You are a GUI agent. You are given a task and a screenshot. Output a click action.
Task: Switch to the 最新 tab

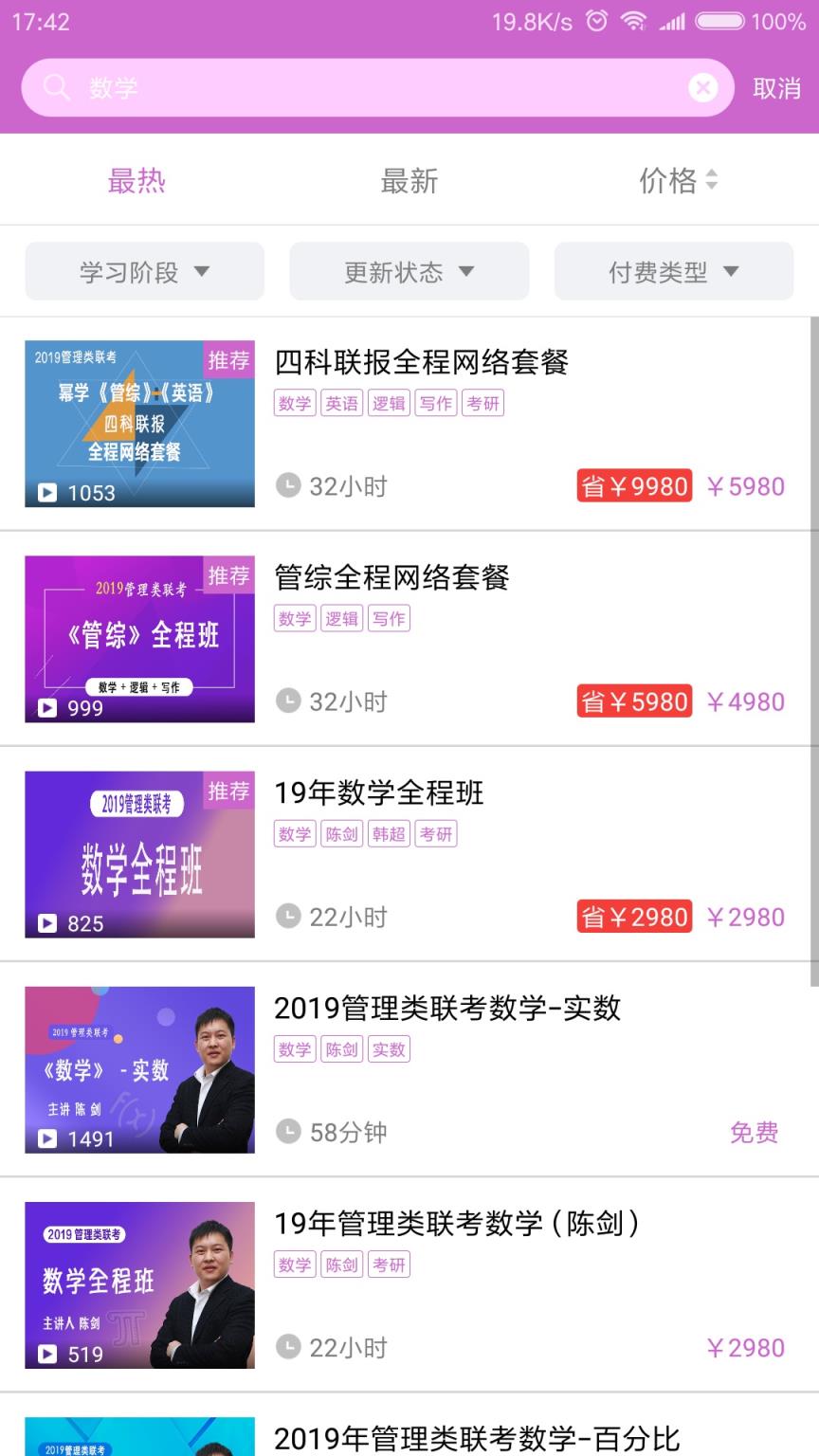(x=409, y=179)
